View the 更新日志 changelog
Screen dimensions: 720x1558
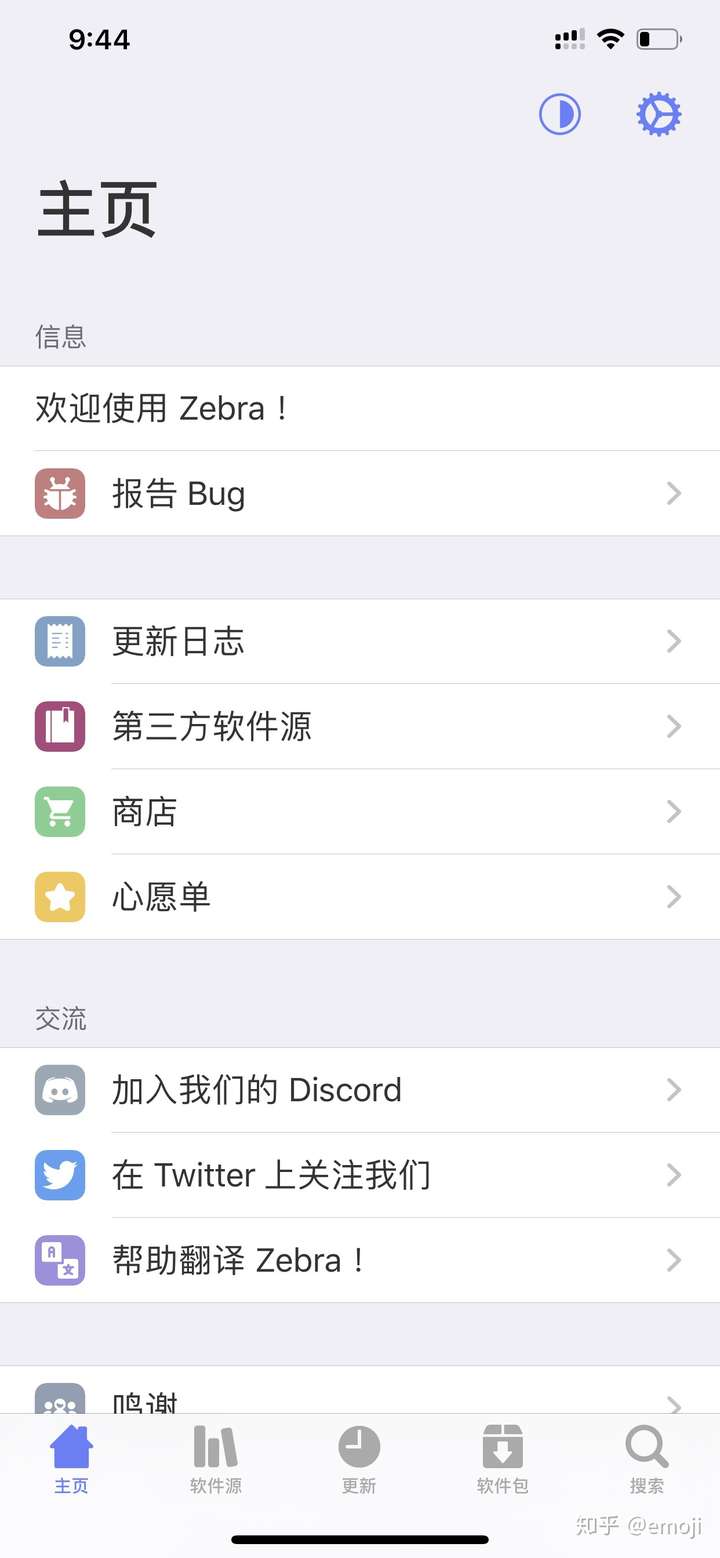[360, 641]
